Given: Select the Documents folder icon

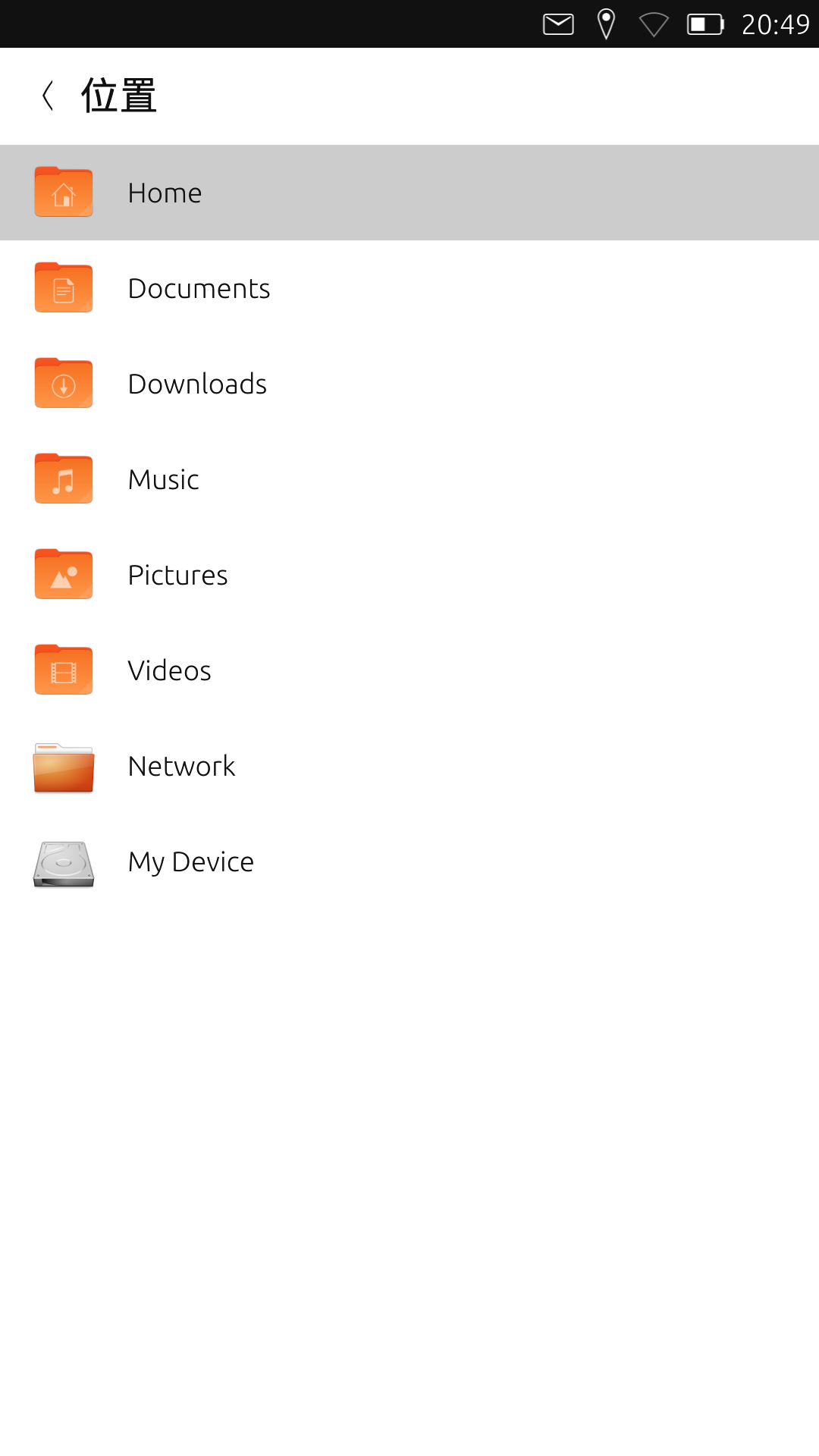Looking at the screenshot, I should tap(63, 287).
